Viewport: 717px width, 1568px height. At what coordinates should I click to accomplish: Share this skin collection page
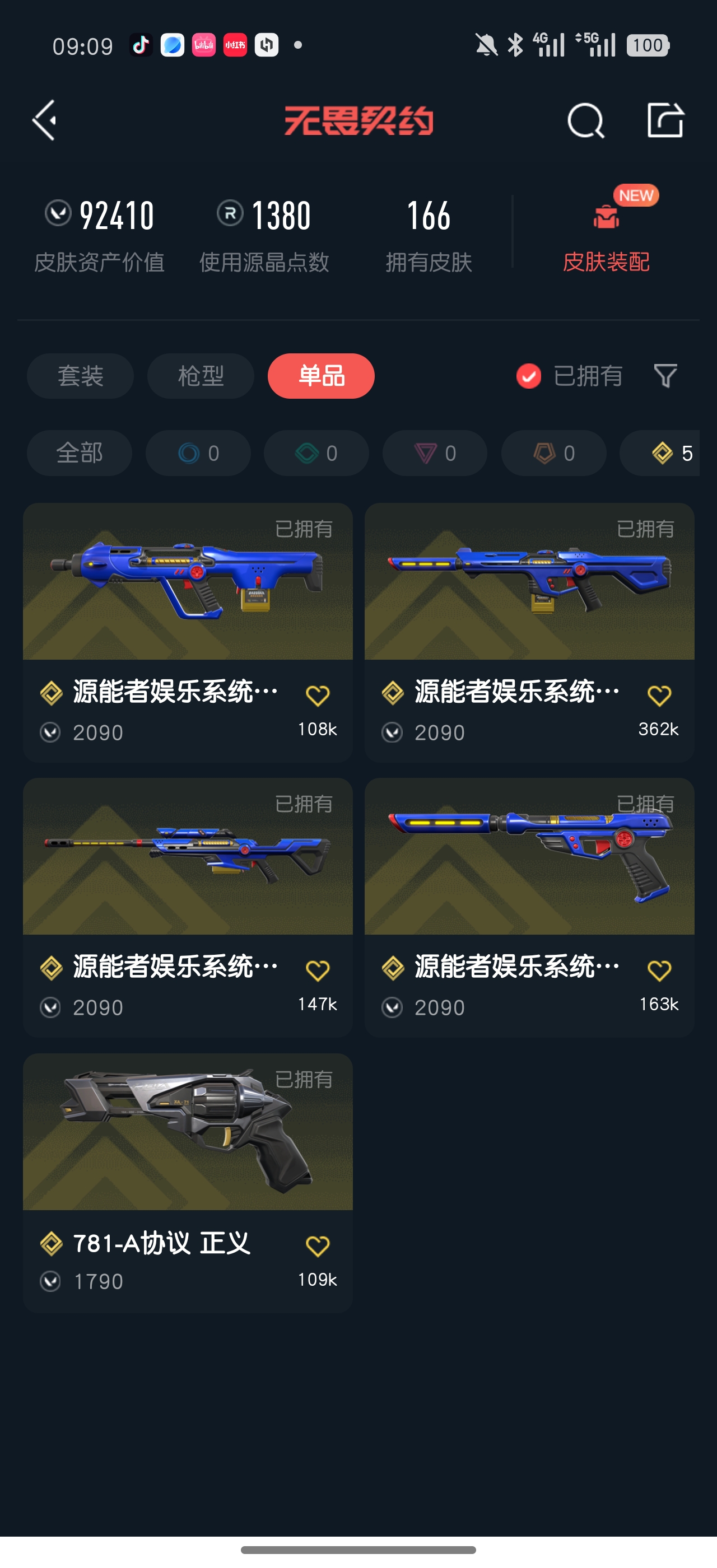coord(665,120)
